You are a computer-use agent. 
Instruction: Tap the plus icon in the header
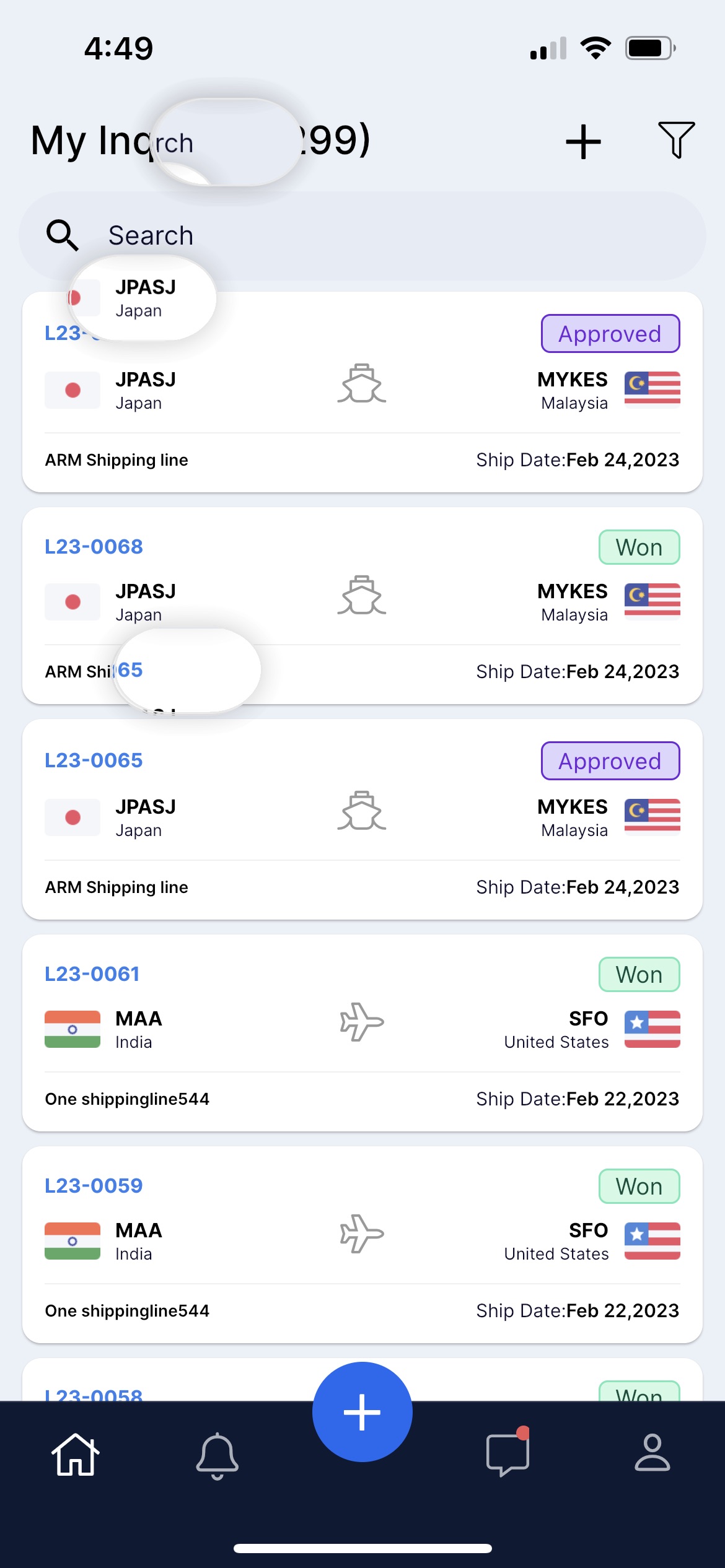coord(583,141)
